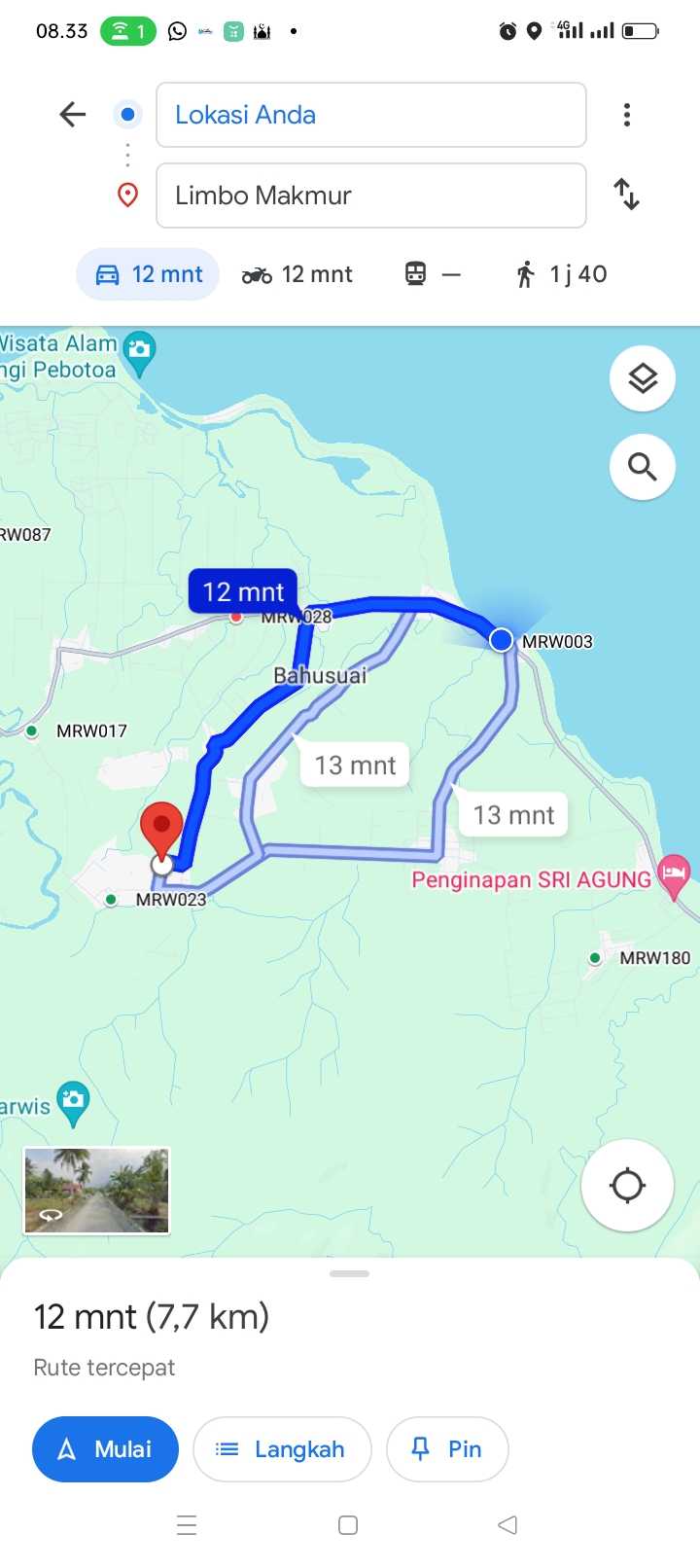Swap start and destination locations
700x1568 pixels.
pyautogui.click(x=627, y=195)
